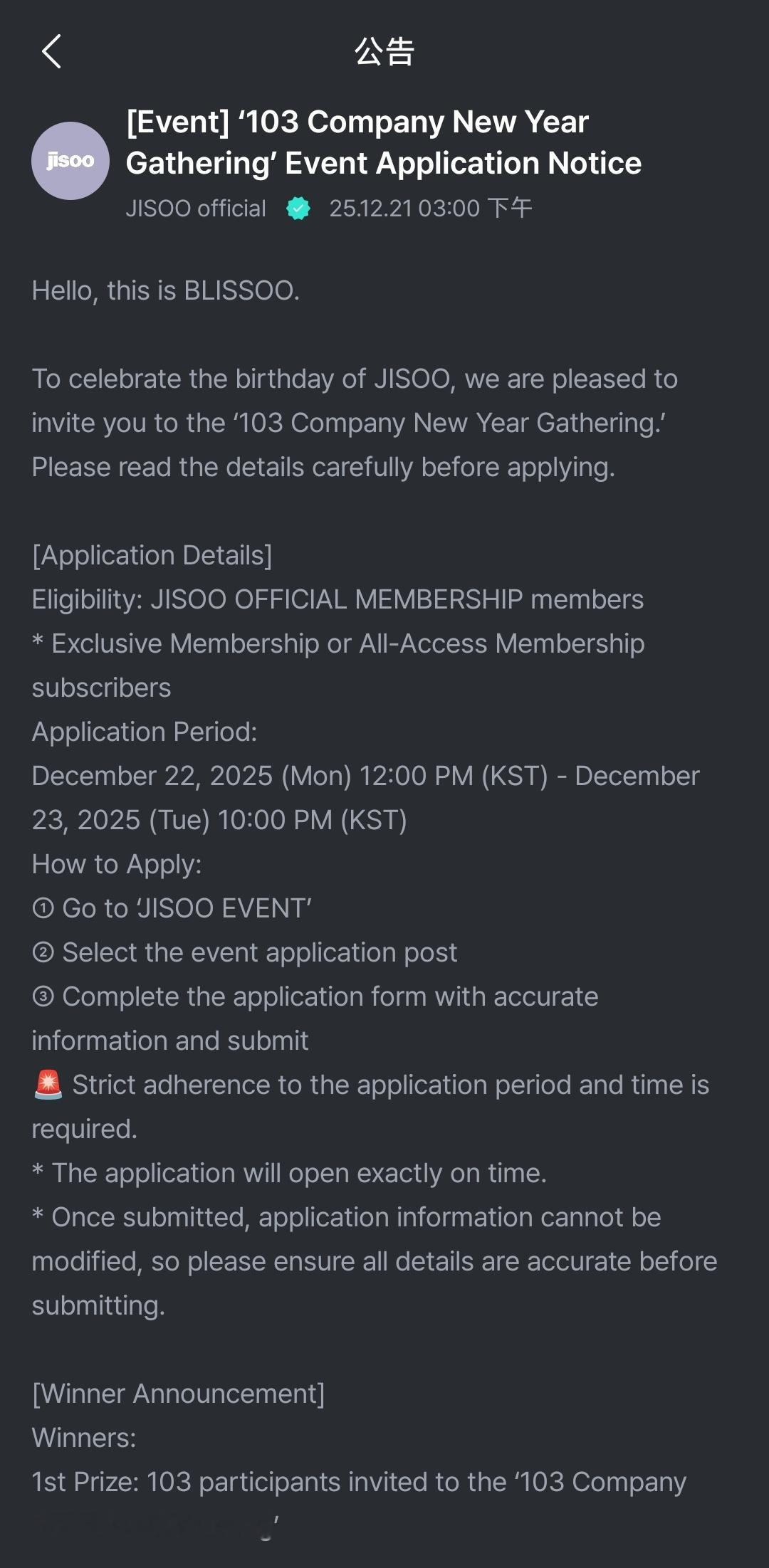
Task: Tap the circled ③ before application form step
Action: coord(44,996)
